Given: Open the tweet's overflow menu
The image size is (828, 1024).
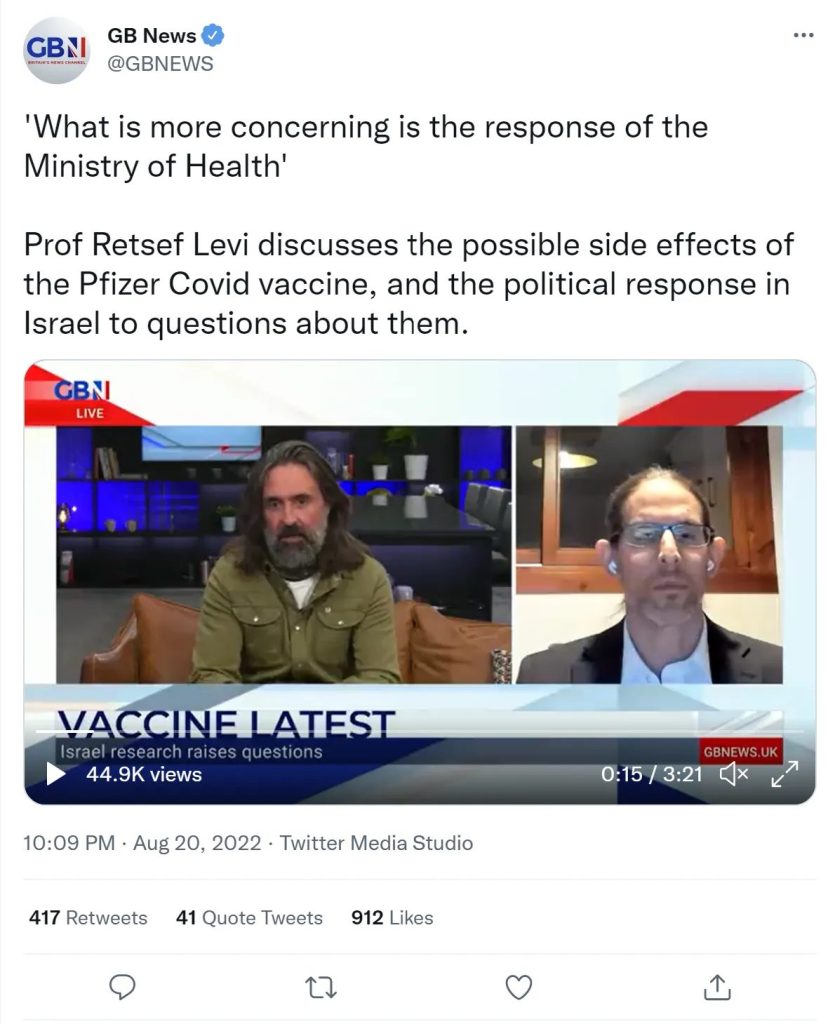Looking at the screenshot, I should [x=803, y=36].
